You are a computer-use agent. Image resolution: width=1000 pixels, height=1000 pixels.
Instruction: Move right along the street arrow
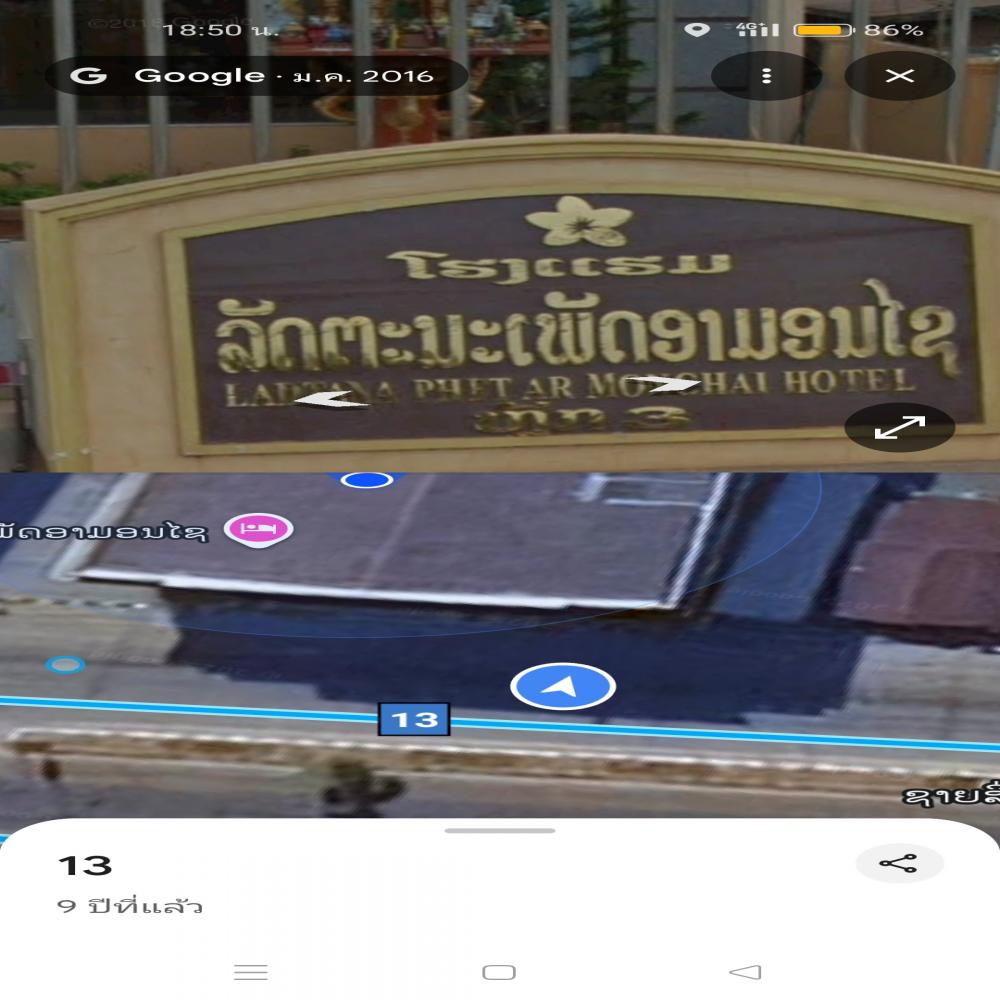(670, 385)
